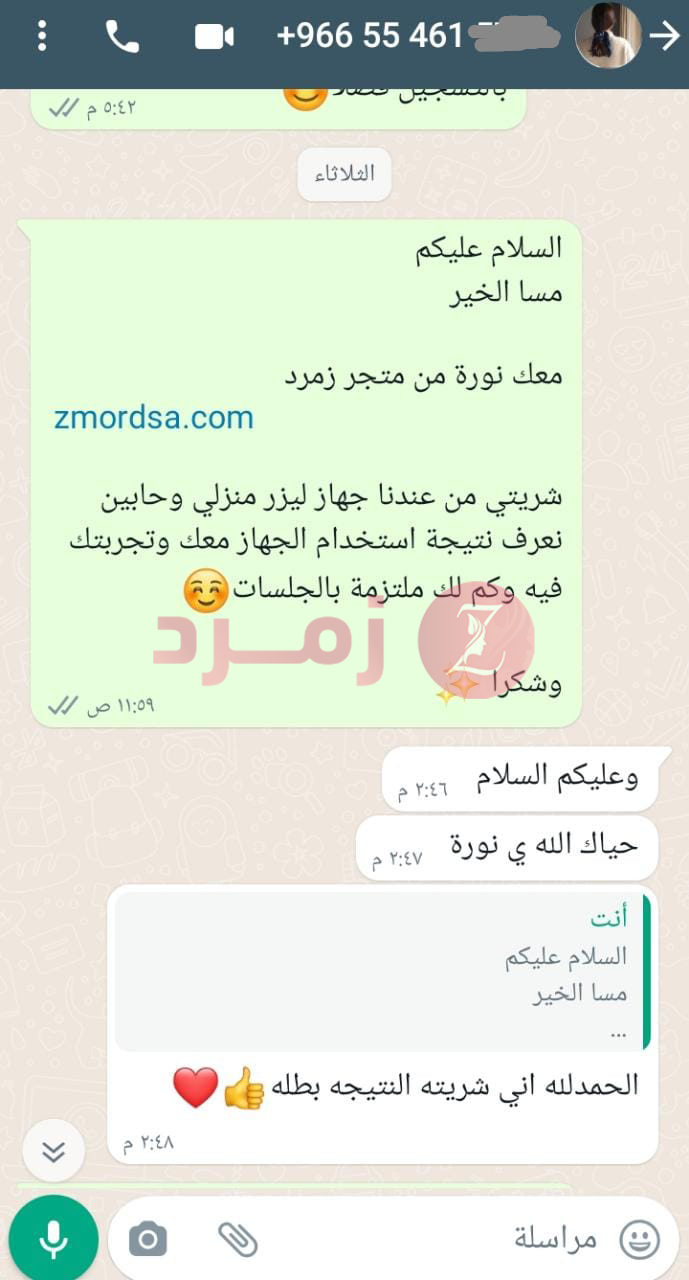Jump to latest messages with double-chevron button
The width and height of the screenshot is (689, 1280).
click(x=53, y=1152)
